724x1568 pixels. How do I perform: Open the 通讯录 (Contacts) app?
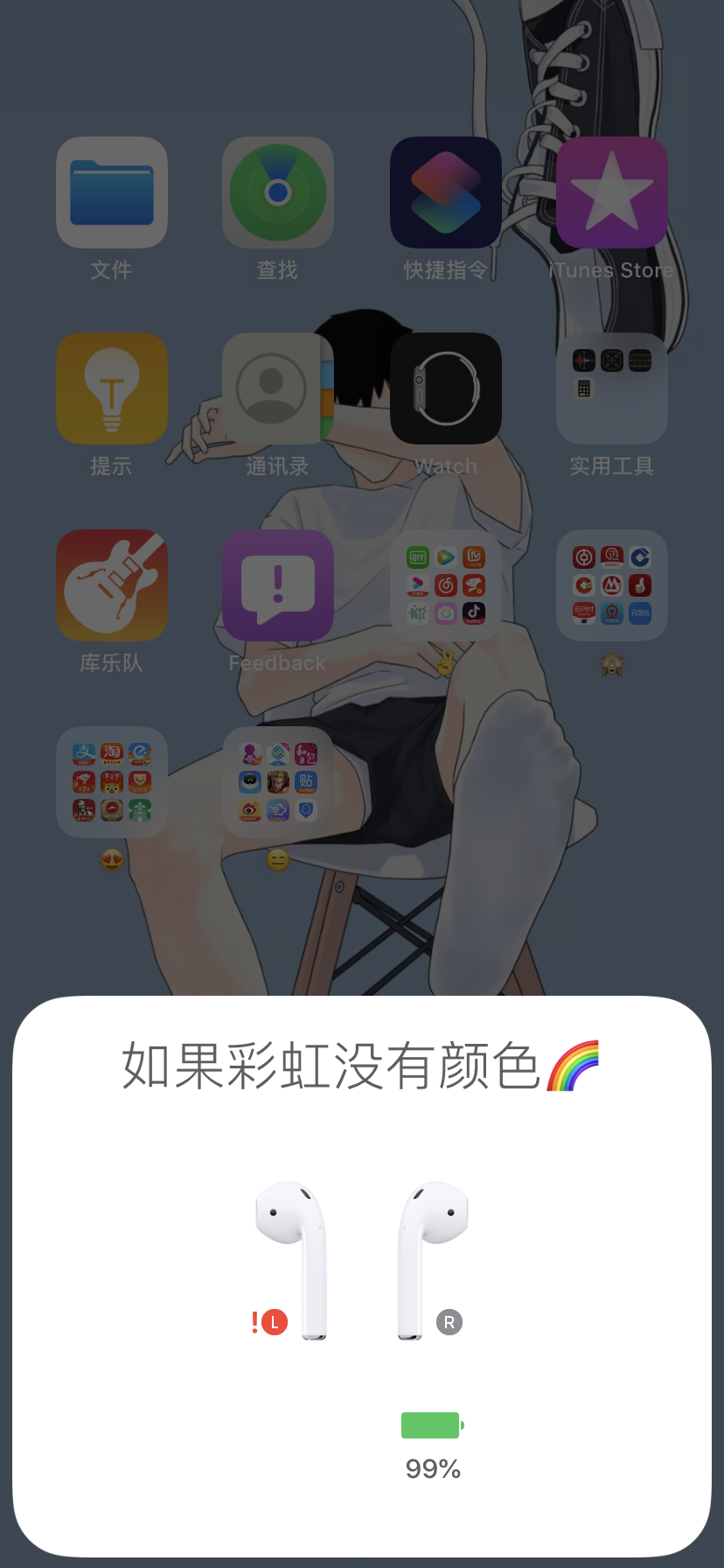tap(278, 388)
